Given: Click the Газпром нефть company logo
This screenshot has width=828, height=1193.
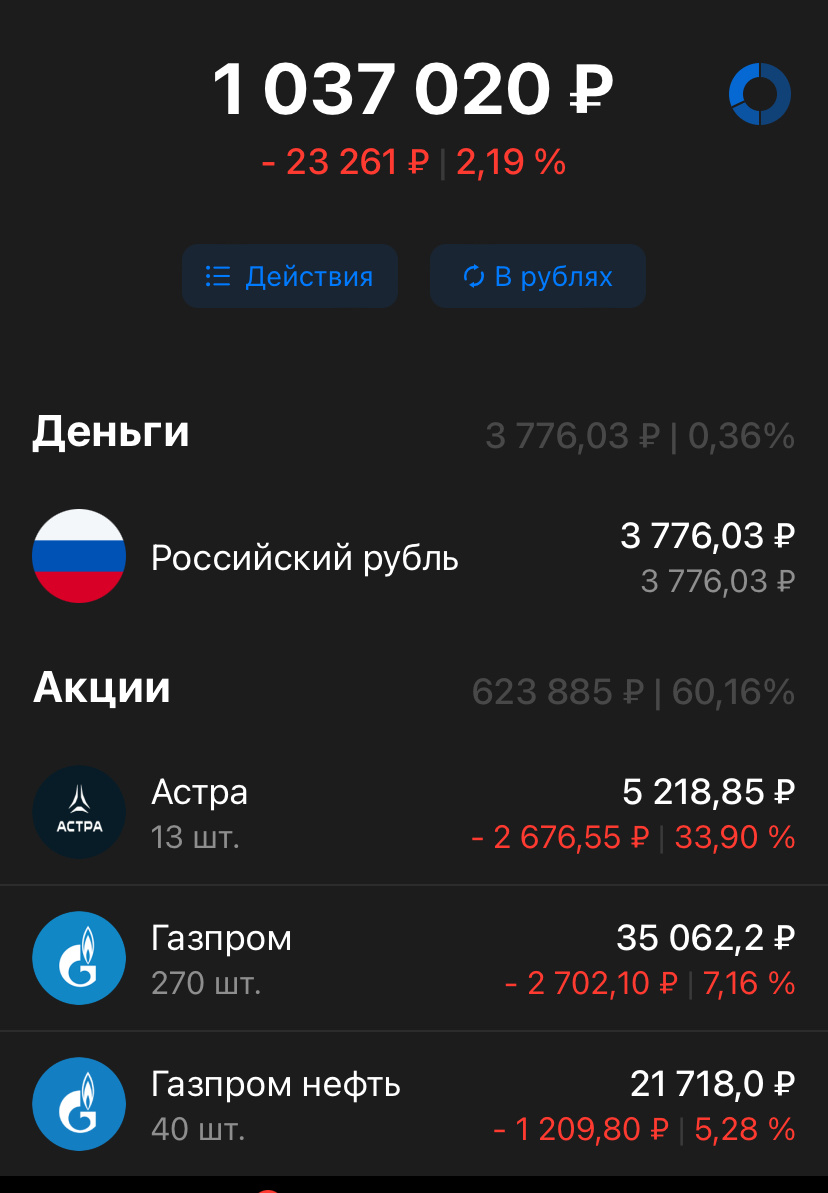Looking at the screenshot, I should [x=79, y=1103].
